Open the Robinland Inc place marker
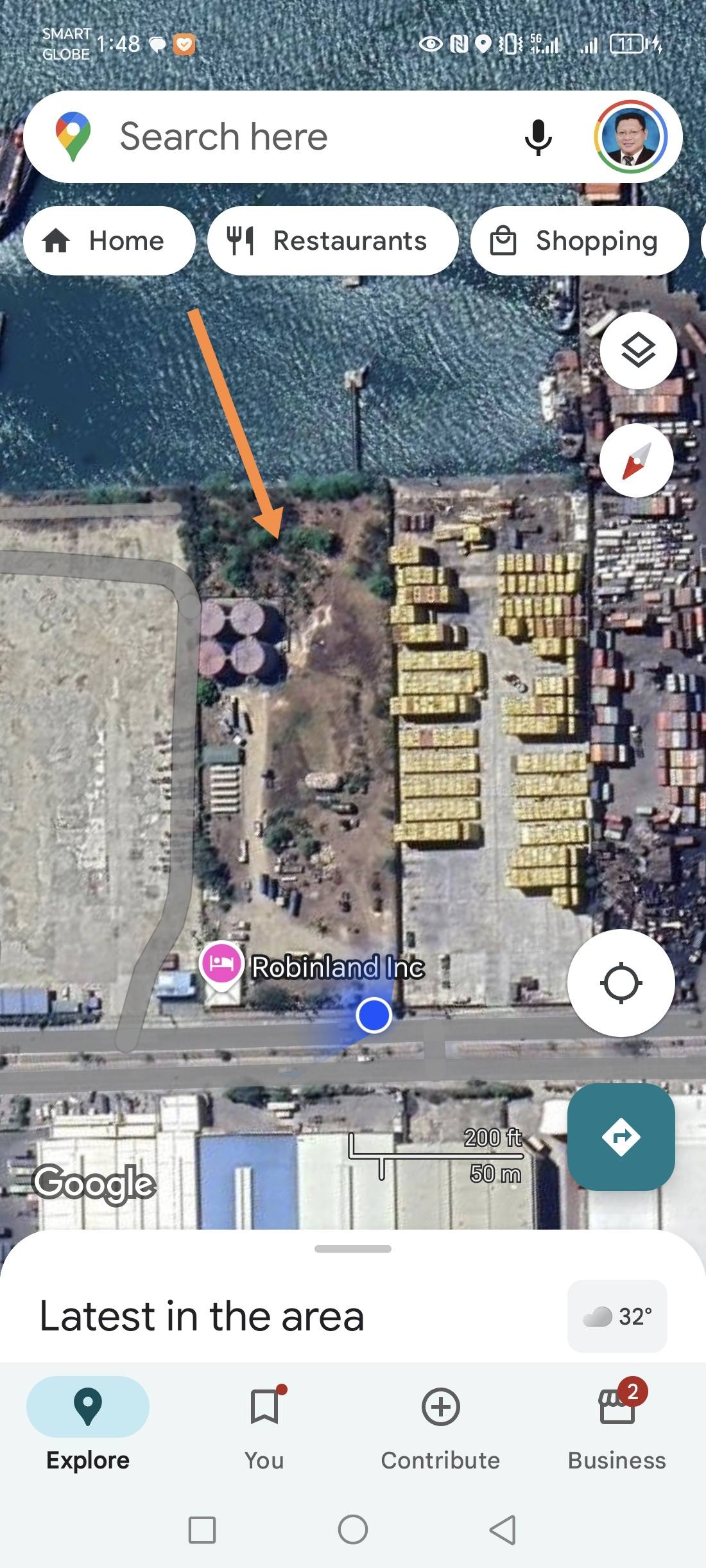The image size is (706, 1568). tap(221, 964)
